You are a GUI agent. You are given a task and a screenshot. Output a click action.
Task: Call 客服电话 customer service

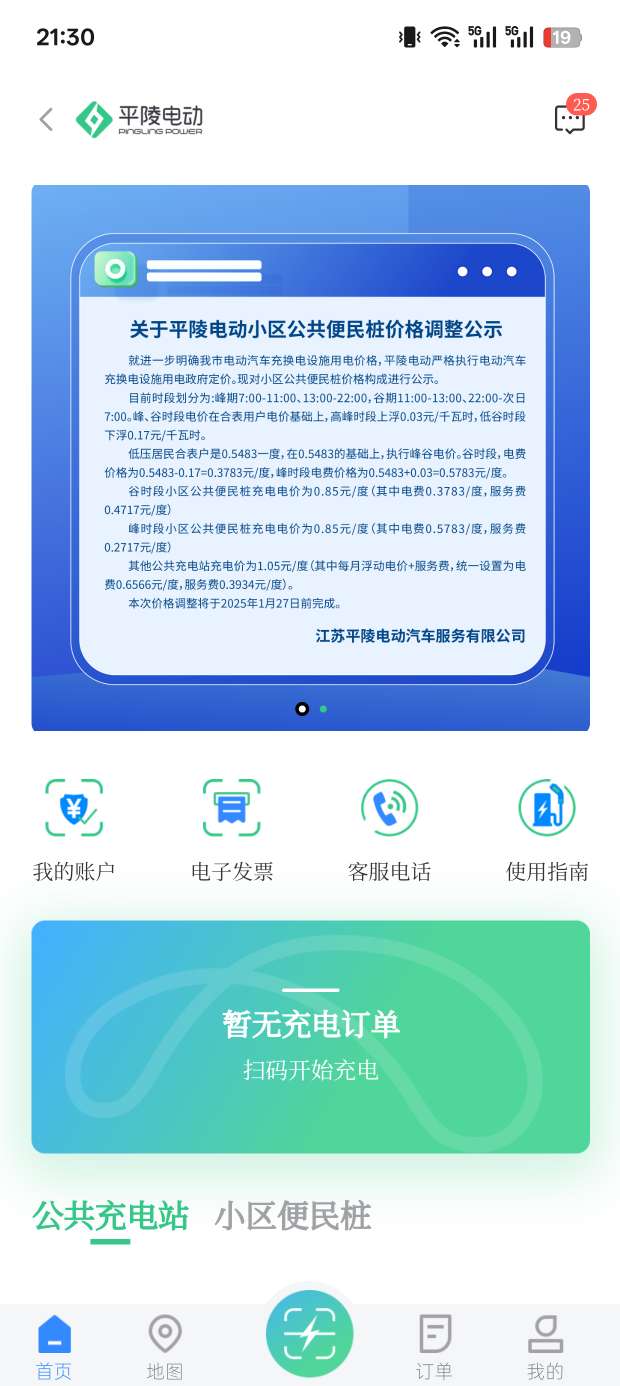389,826
